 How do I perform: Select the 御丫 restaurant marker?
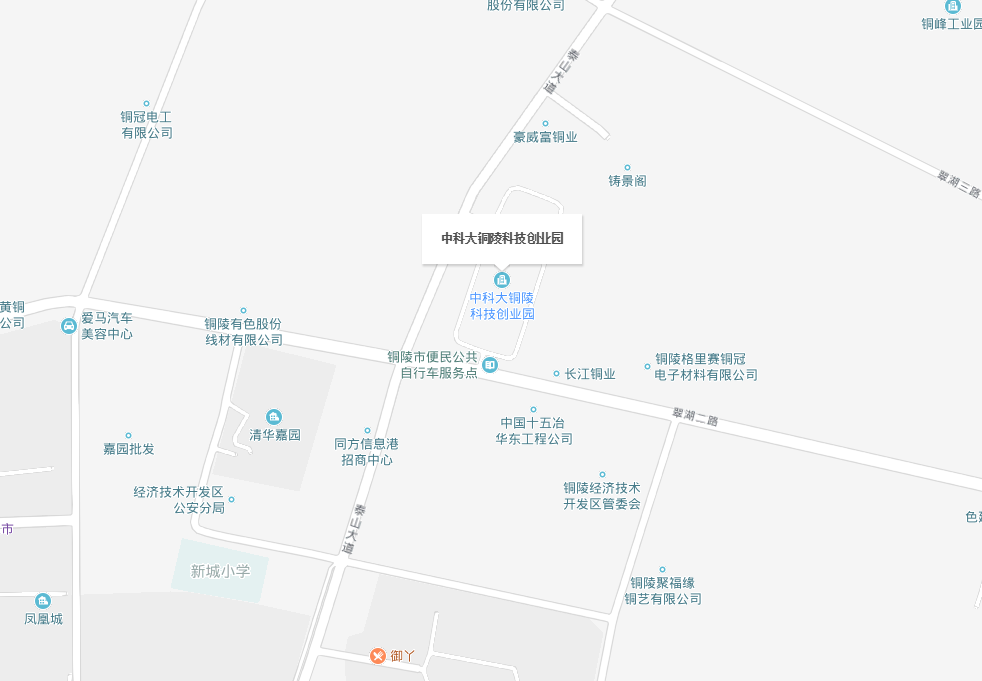pos(378,656)
